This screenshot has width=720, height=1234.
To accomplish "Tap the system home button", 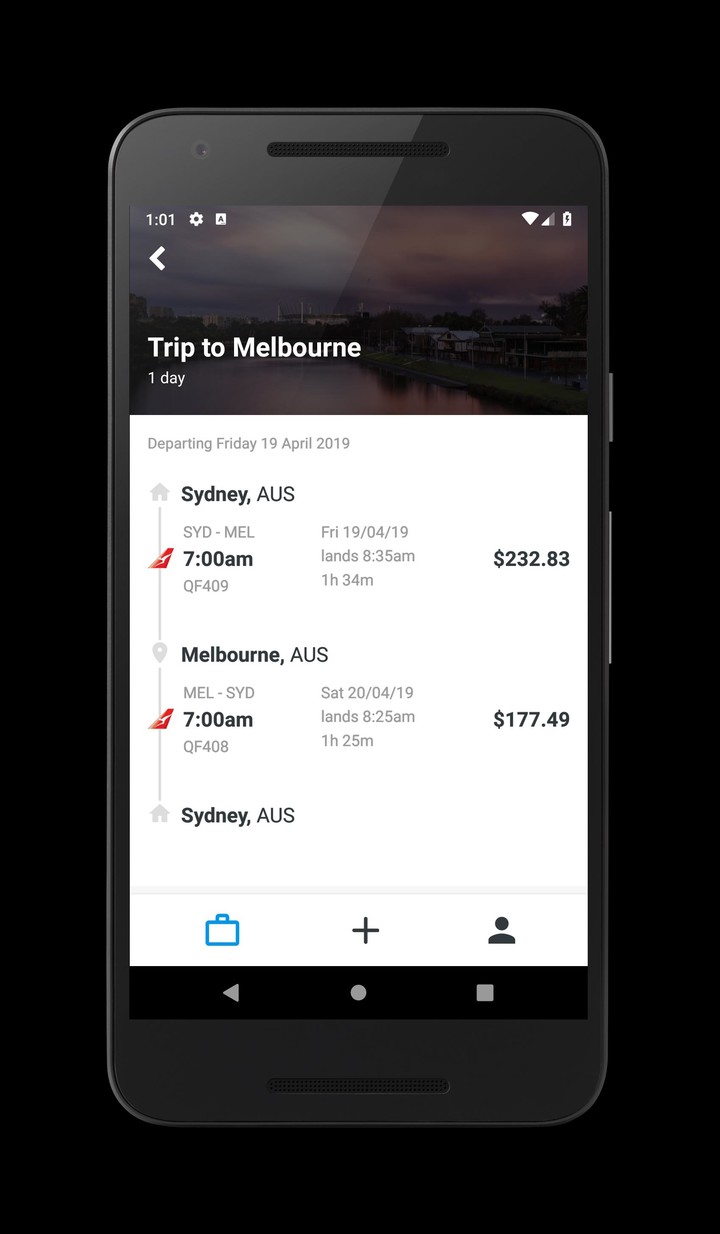I will (358, 992).
